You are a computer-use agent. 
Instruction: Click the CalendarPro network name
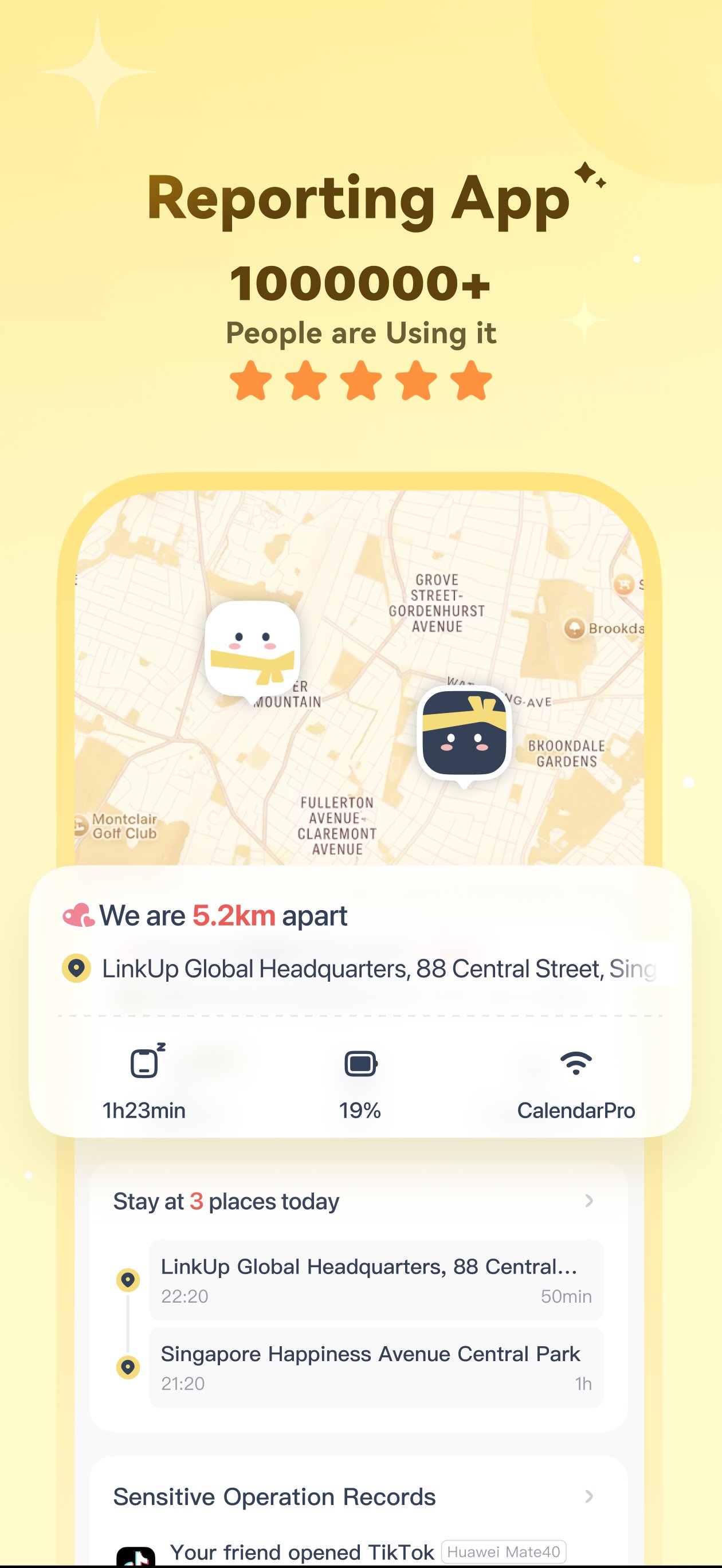pos(577,1110)
